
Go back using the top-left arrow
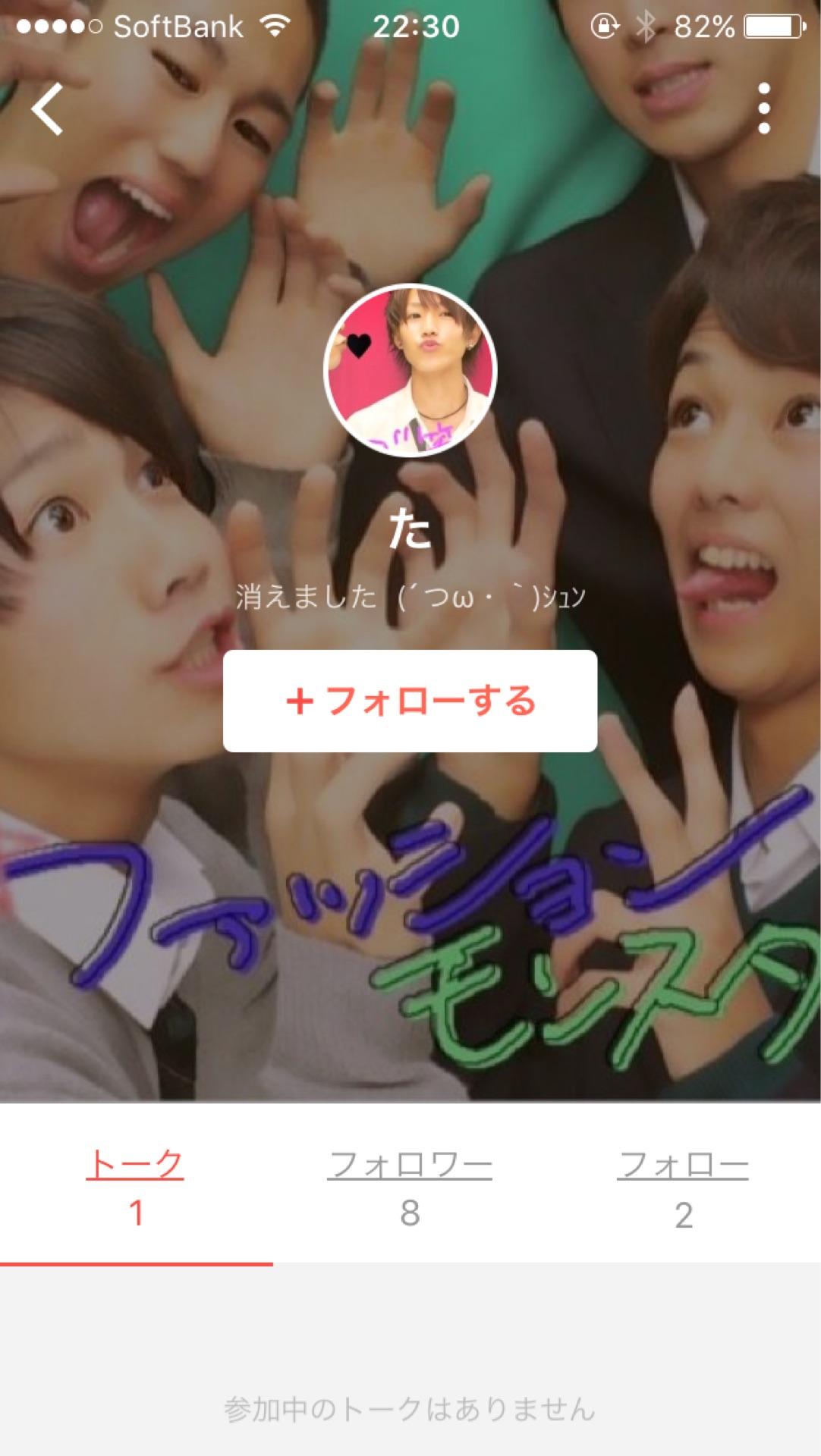click(47, 110)
